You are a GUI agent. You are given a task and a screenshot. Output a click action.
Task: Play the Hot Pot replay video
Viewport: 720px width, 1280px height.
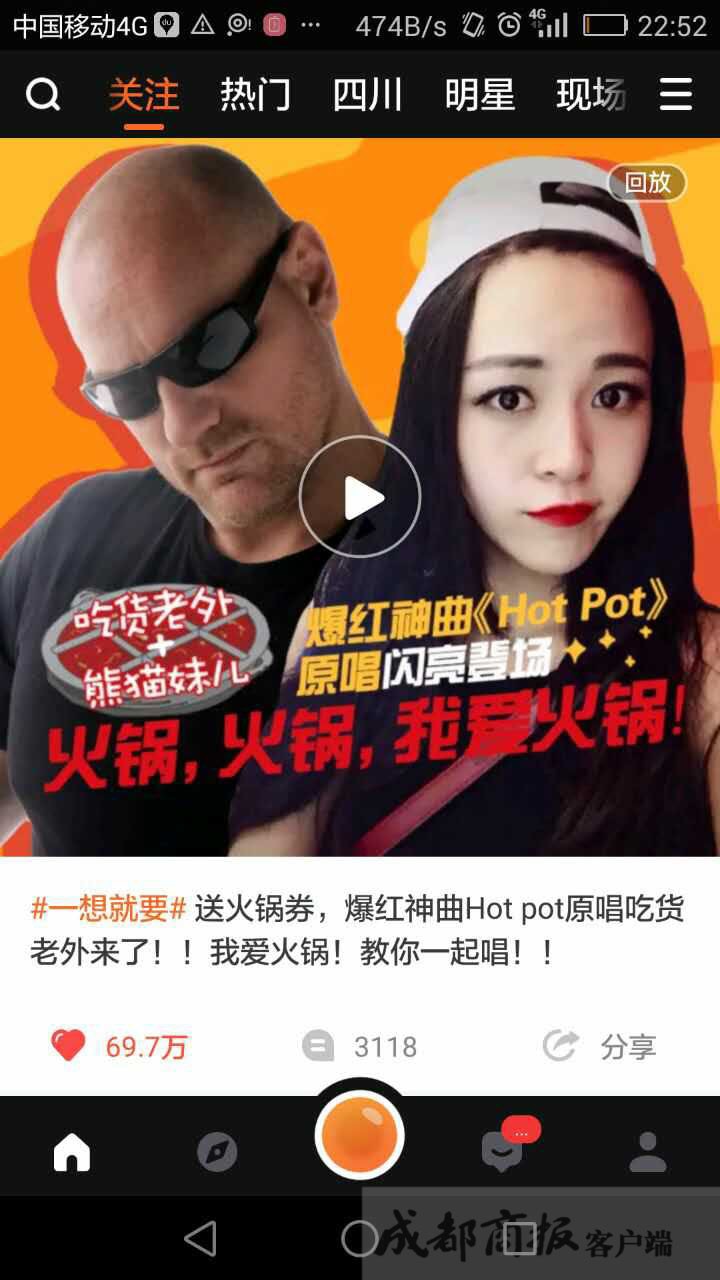pos(360,497)
